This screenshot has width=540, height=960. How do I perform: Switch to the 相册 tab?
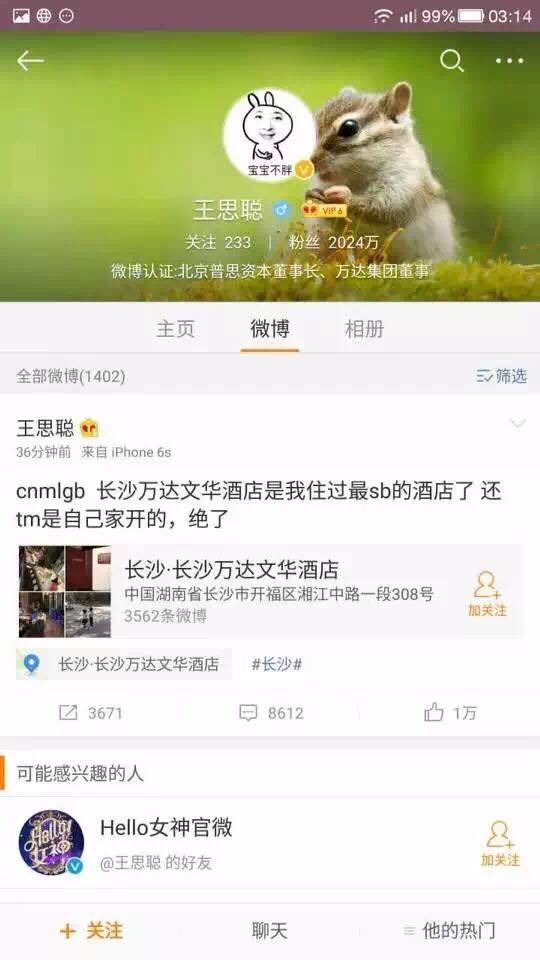[364, 329]
